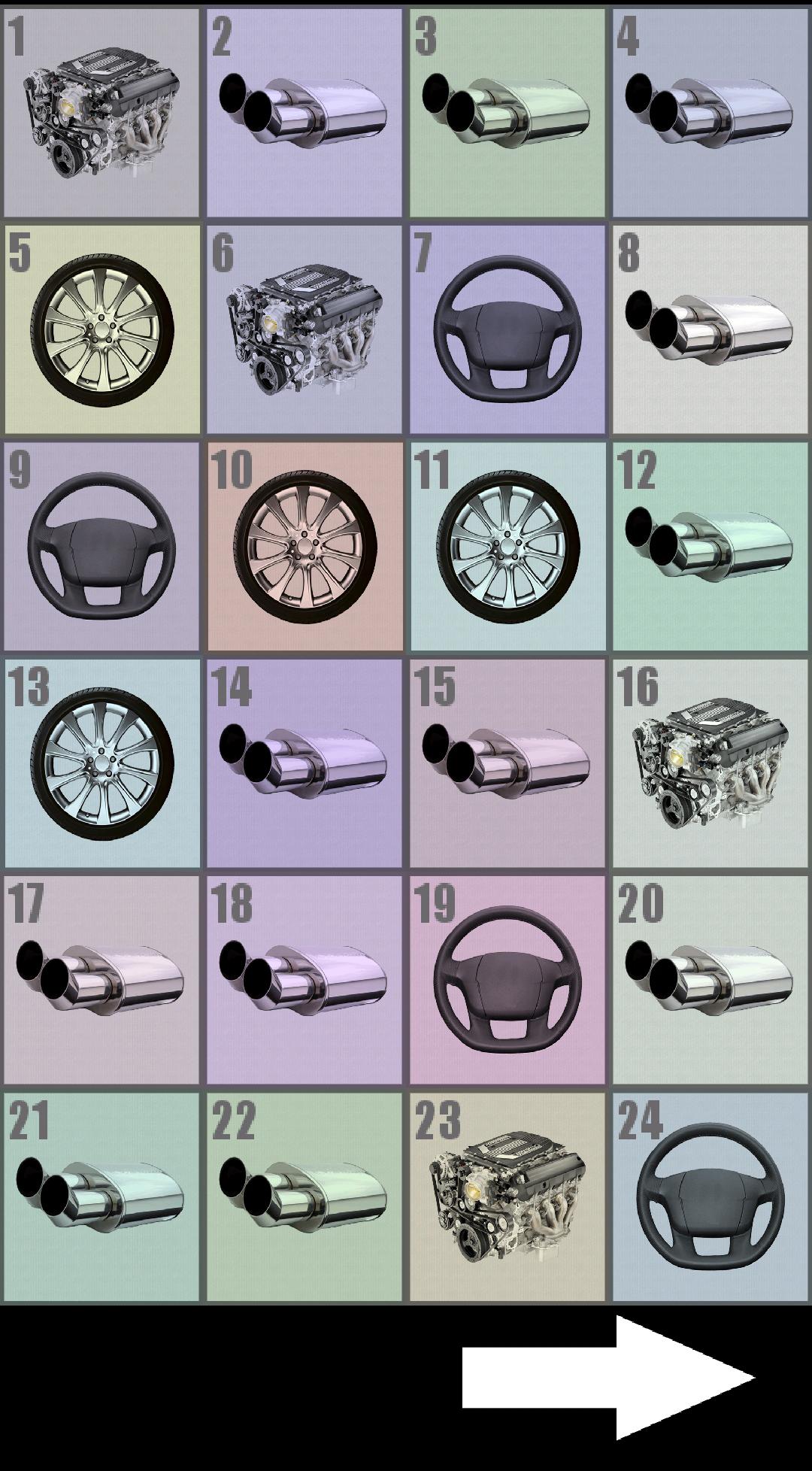Choose tile 20 with the exhaust muffler
The height and width of the screenshot is (1471, 812).
click(710, 980)
